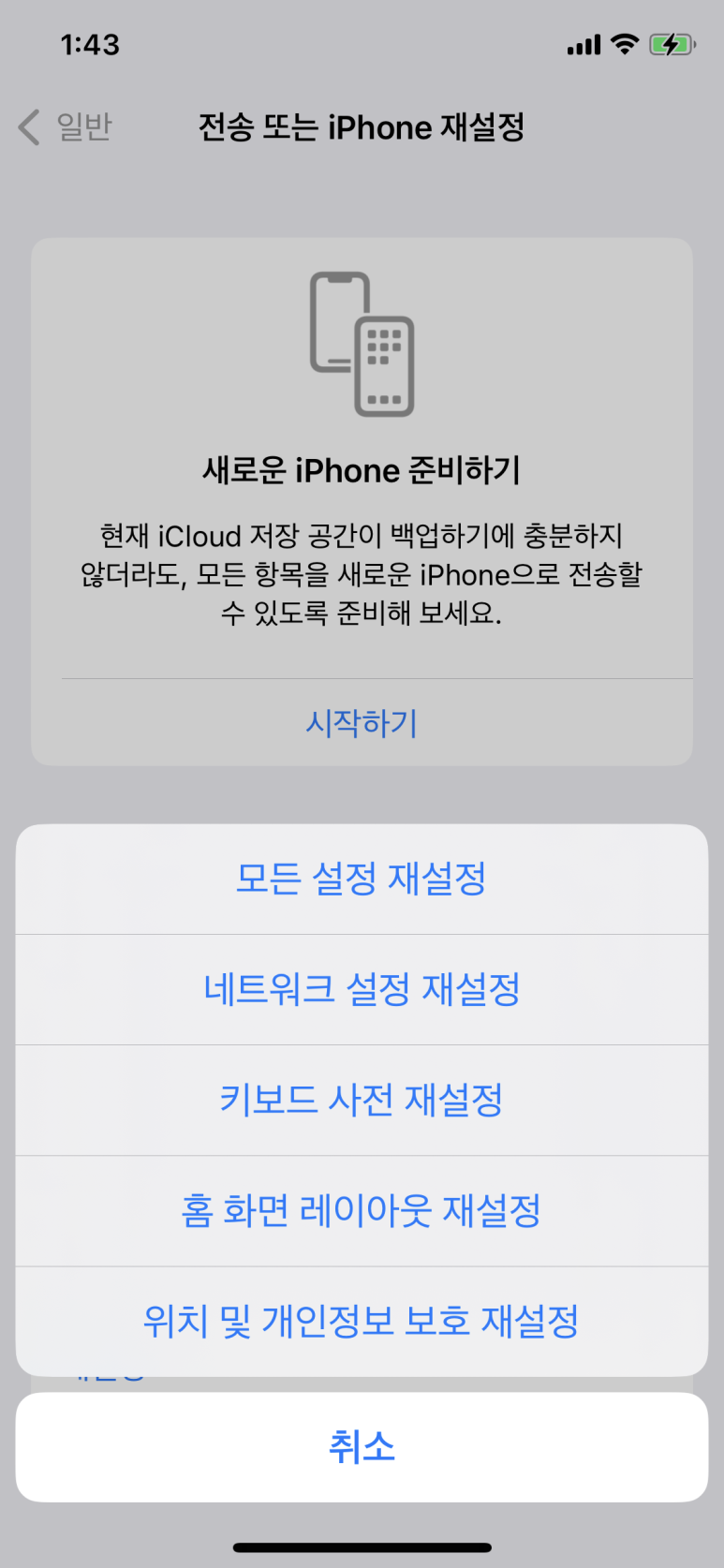Image resolution: width=724 pixels, height=1568 pixels.
Task: Select 홈 화면 레이아웃 재설정
Action: [x=362, y=1210]
